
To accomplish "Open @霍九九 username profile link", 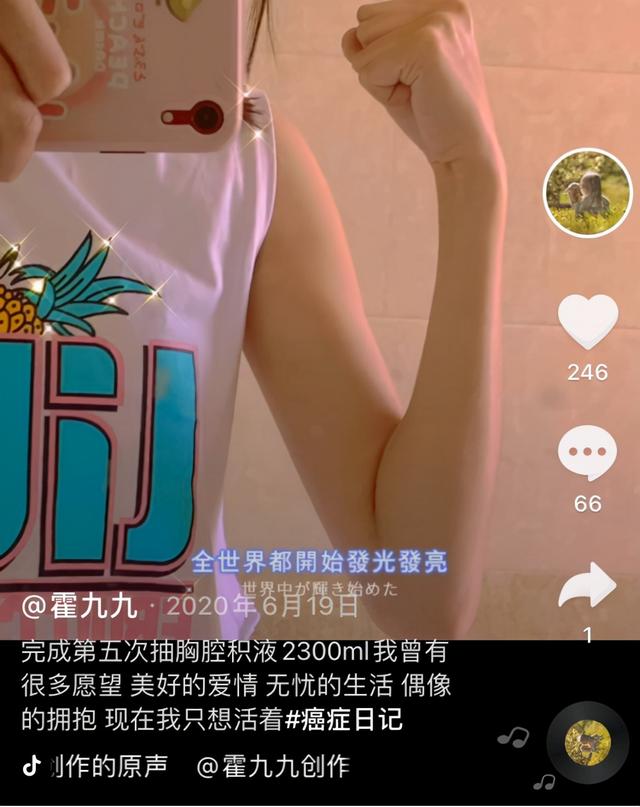I will pos(80,606).
